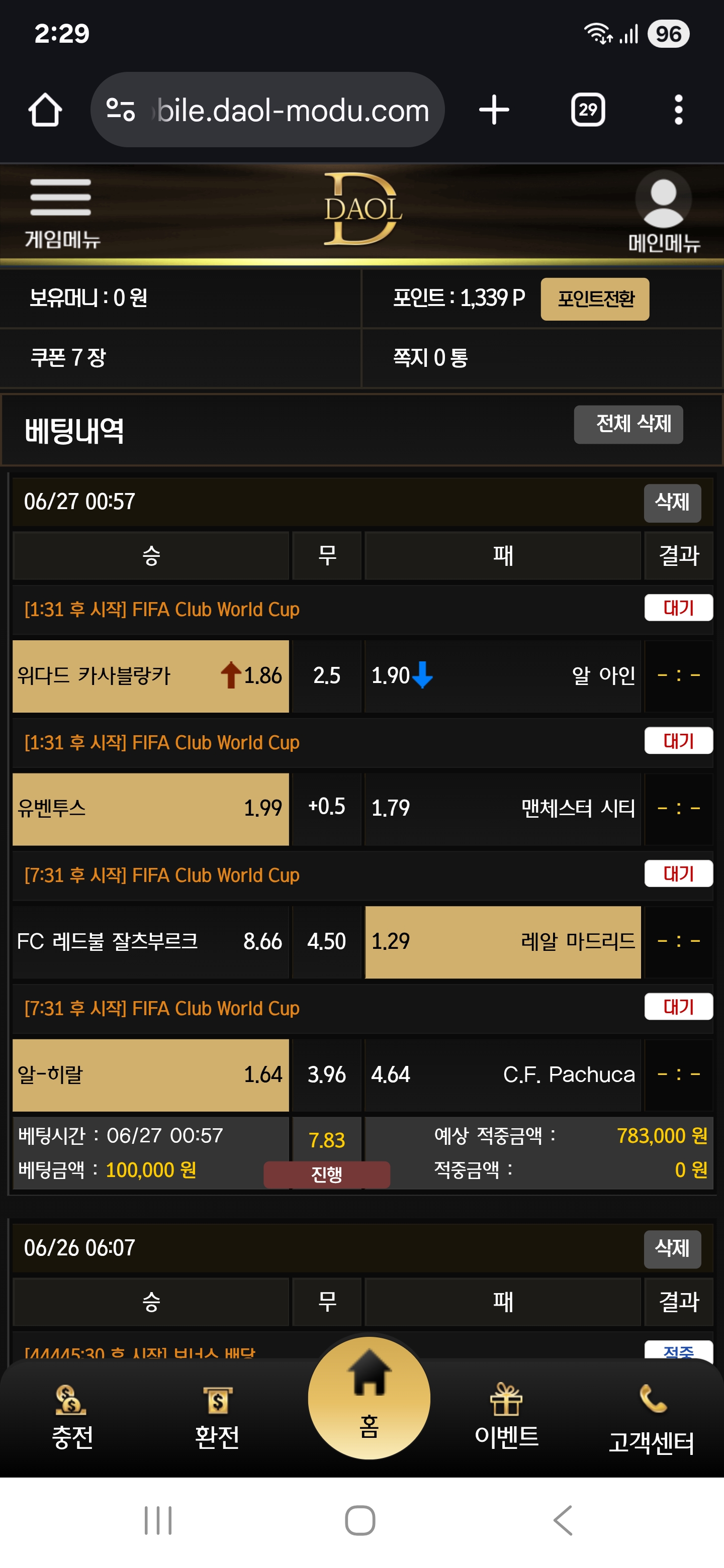Go back with system navigation arrow
Image resolution: width=724 pixels, height=1568 pixels.
563,1521
